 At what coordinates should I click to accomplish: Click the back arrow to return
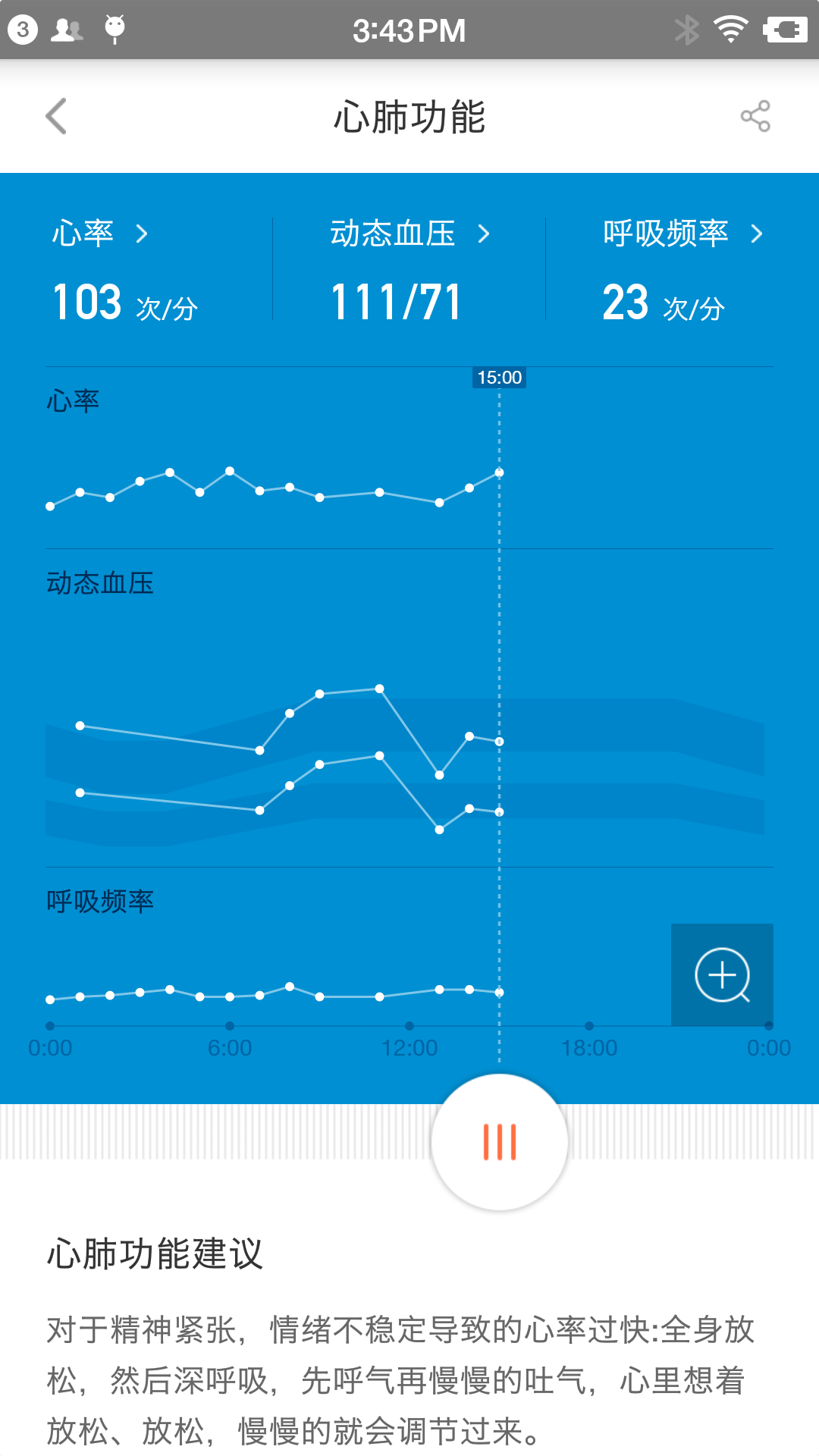click(55, 117)
